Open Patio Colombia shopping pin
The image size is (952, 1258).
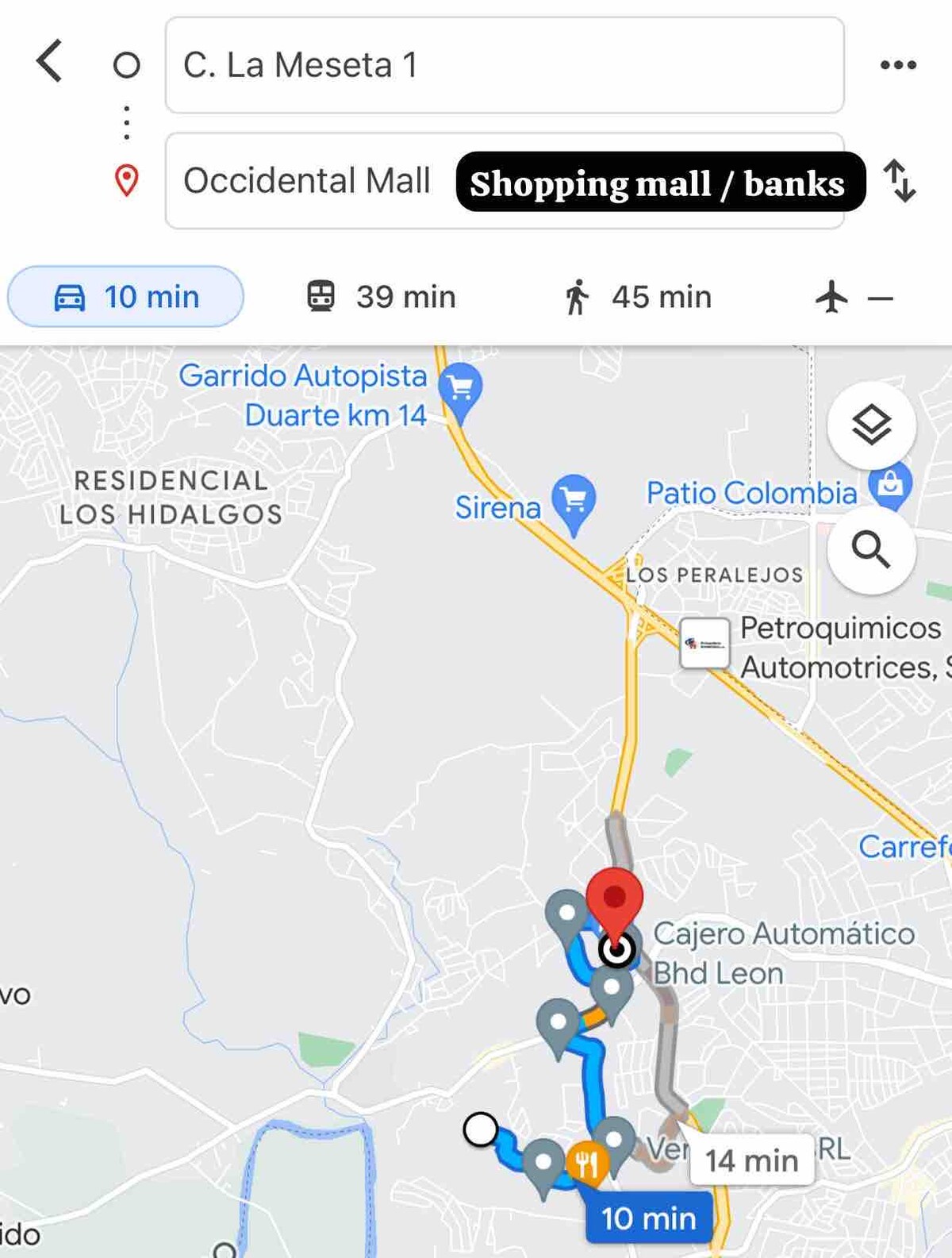[x=889, y=484]
